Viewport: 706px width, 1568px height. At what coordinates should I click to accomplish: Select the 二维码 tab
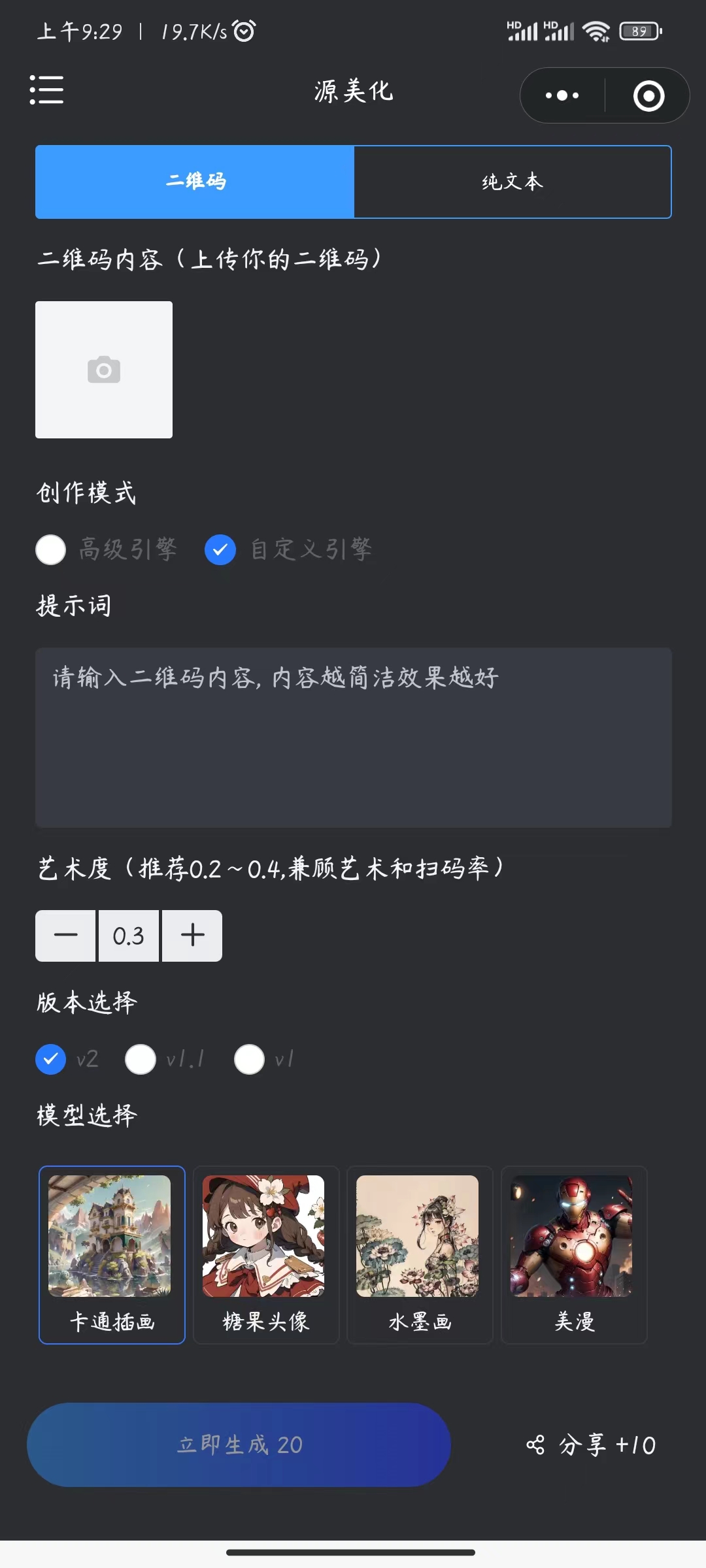coord(195,182)
